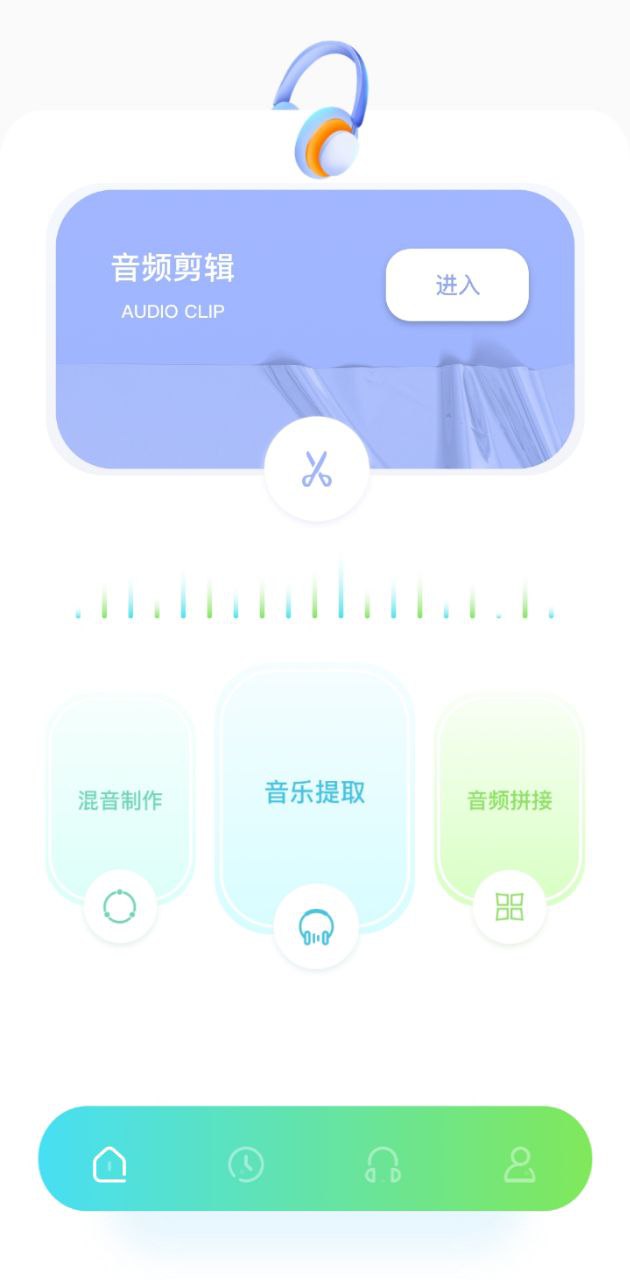
Task: Tap the 进入 button on the audio clip card
Action: pos(457,285)
